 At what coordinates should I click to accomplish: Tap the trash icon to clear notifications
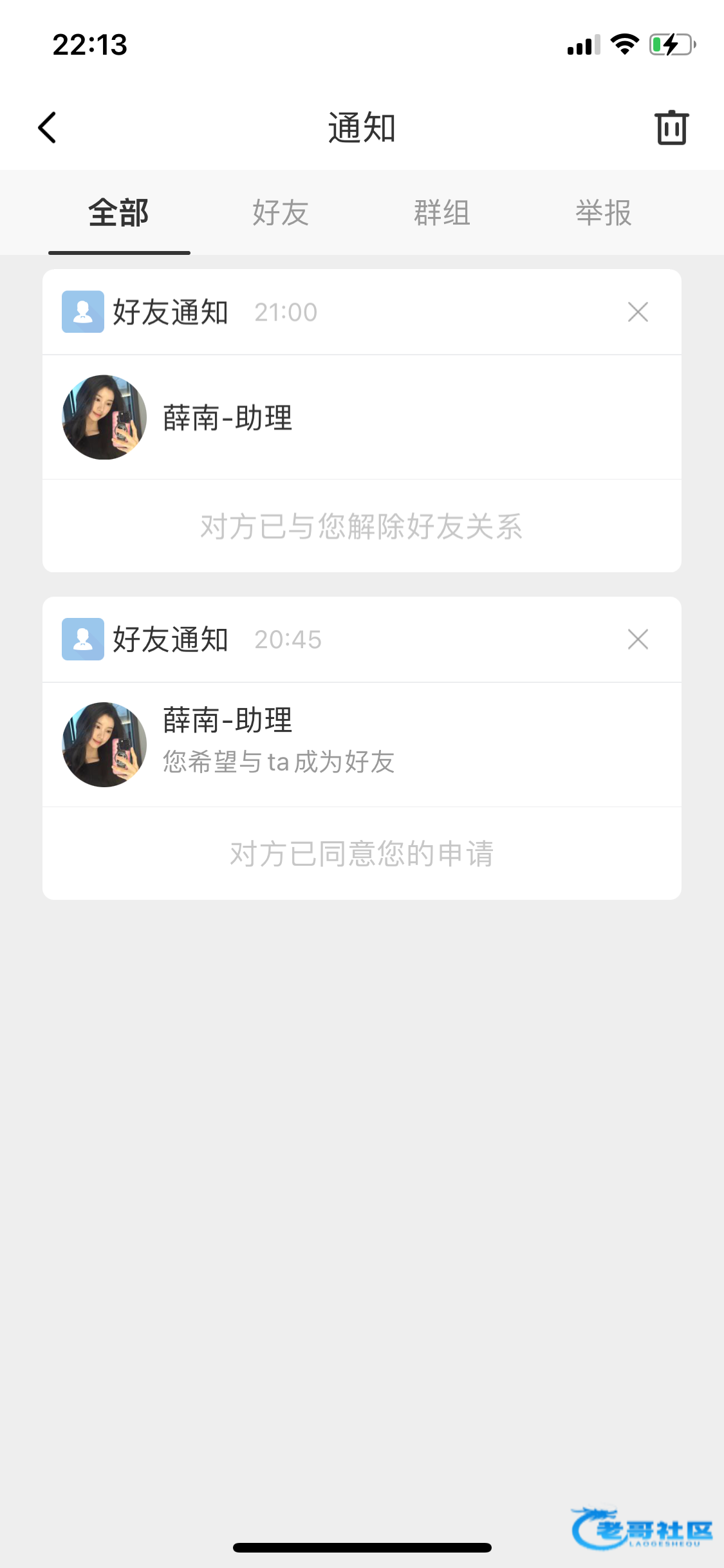[671, 127]
